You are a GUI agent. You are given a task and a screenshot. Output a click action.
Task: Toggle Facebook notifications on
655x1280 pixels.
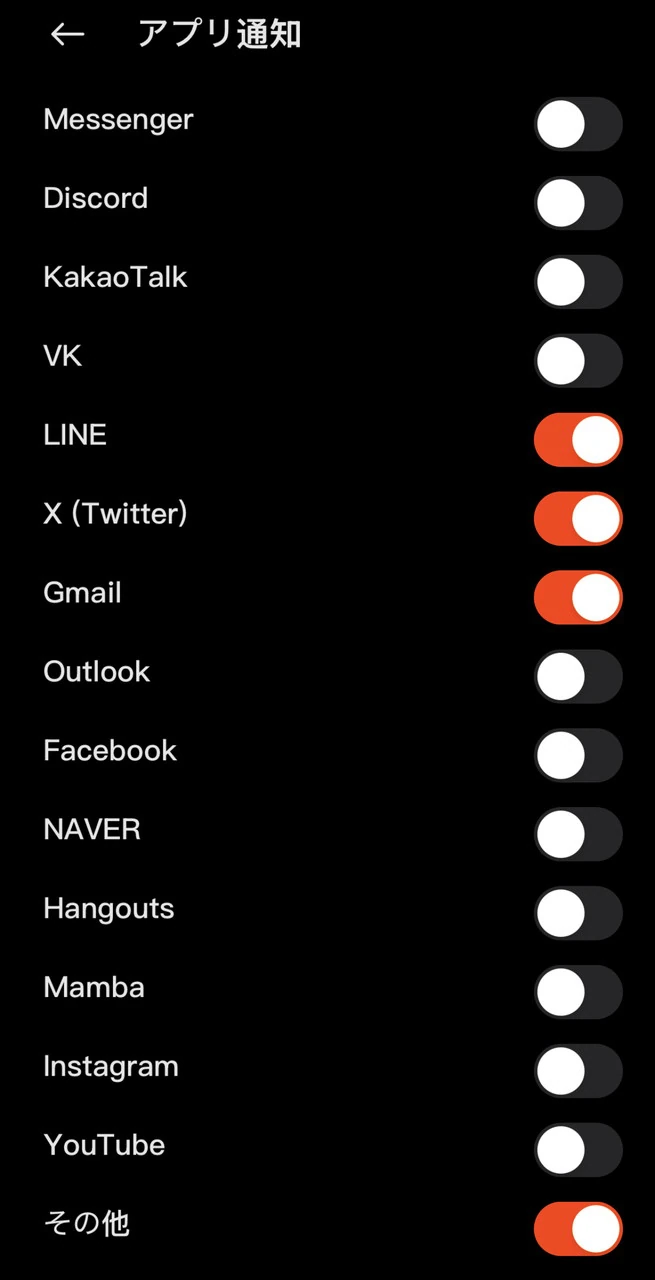point(578,756)
